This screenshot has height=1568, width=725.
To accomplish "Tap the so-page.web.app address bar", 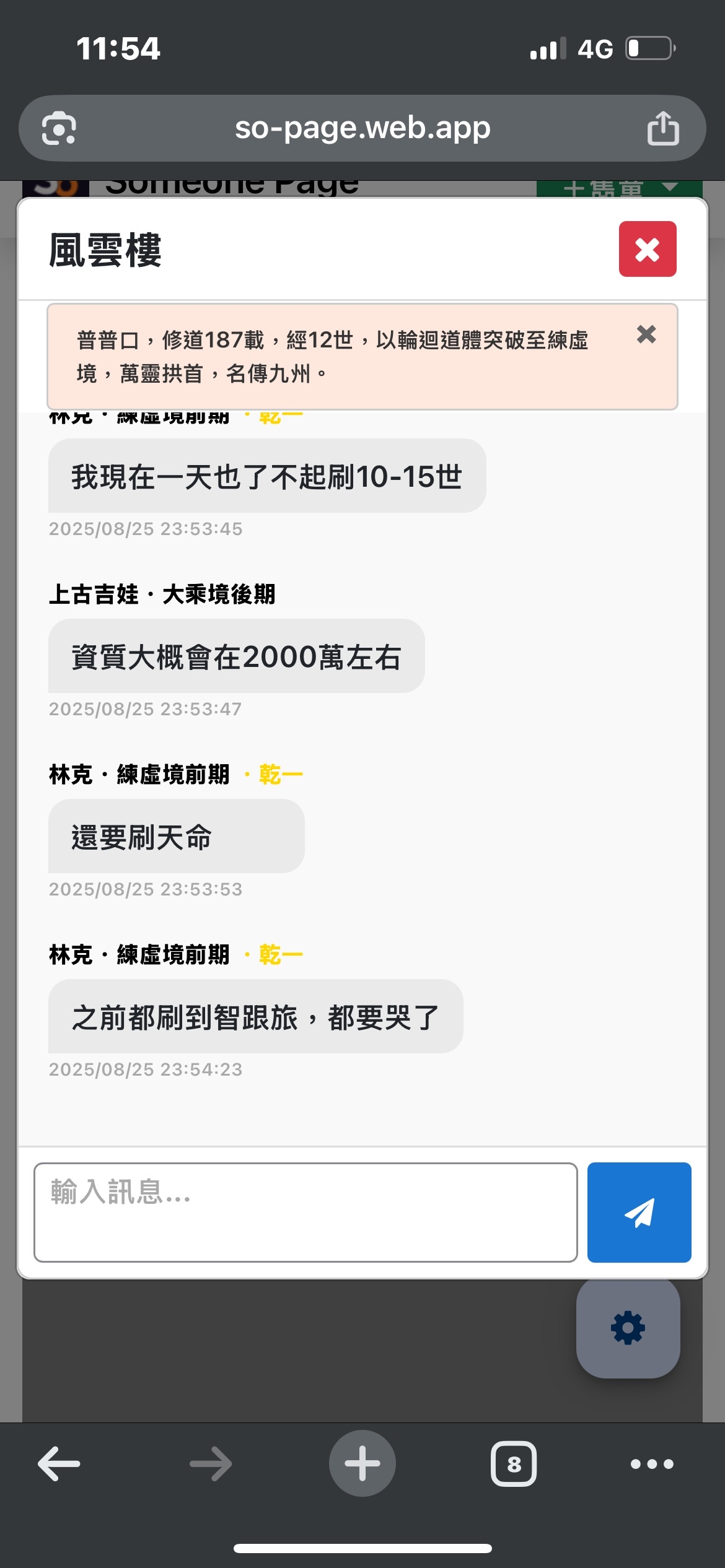I will click(x=362, y=128).
